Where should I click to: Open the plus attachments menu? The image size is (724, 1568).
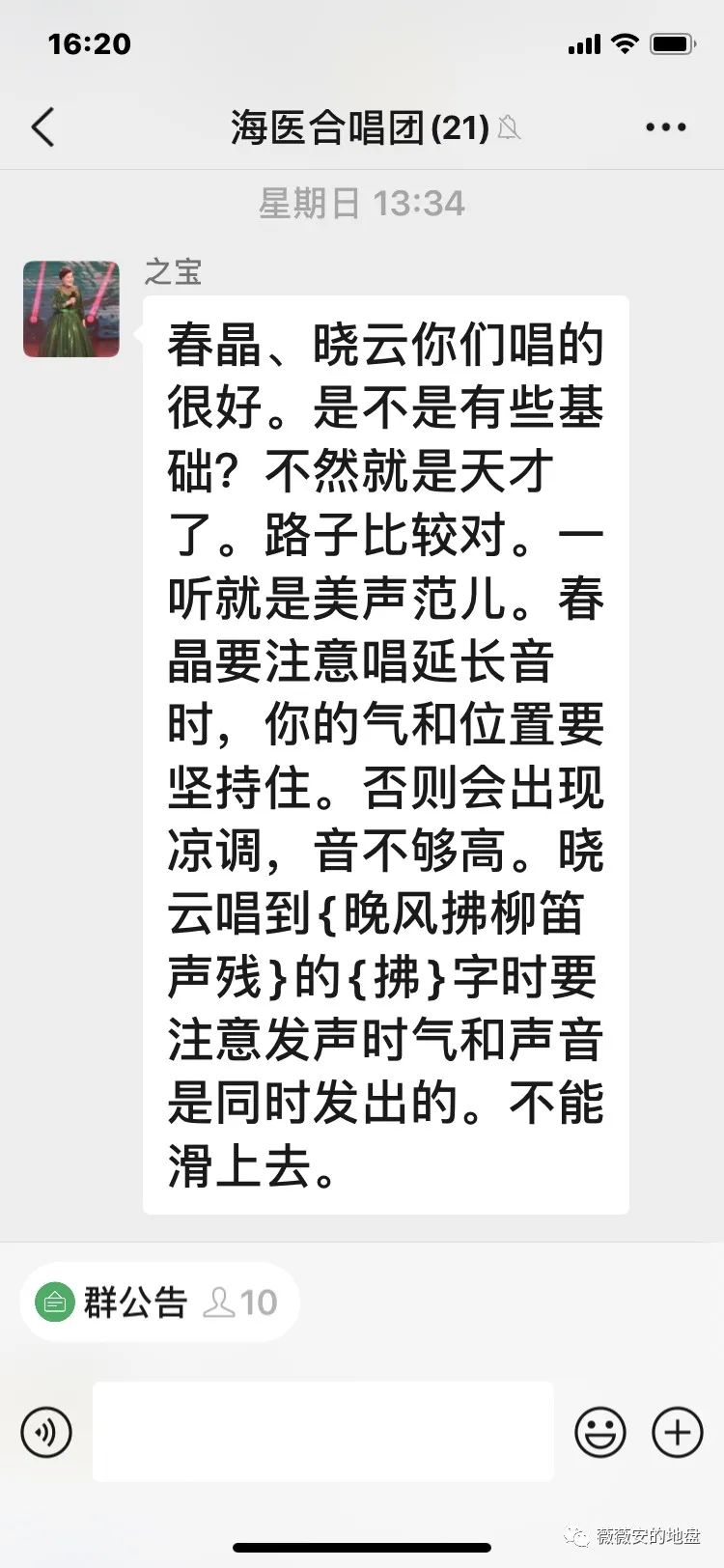coord(678,1432)
